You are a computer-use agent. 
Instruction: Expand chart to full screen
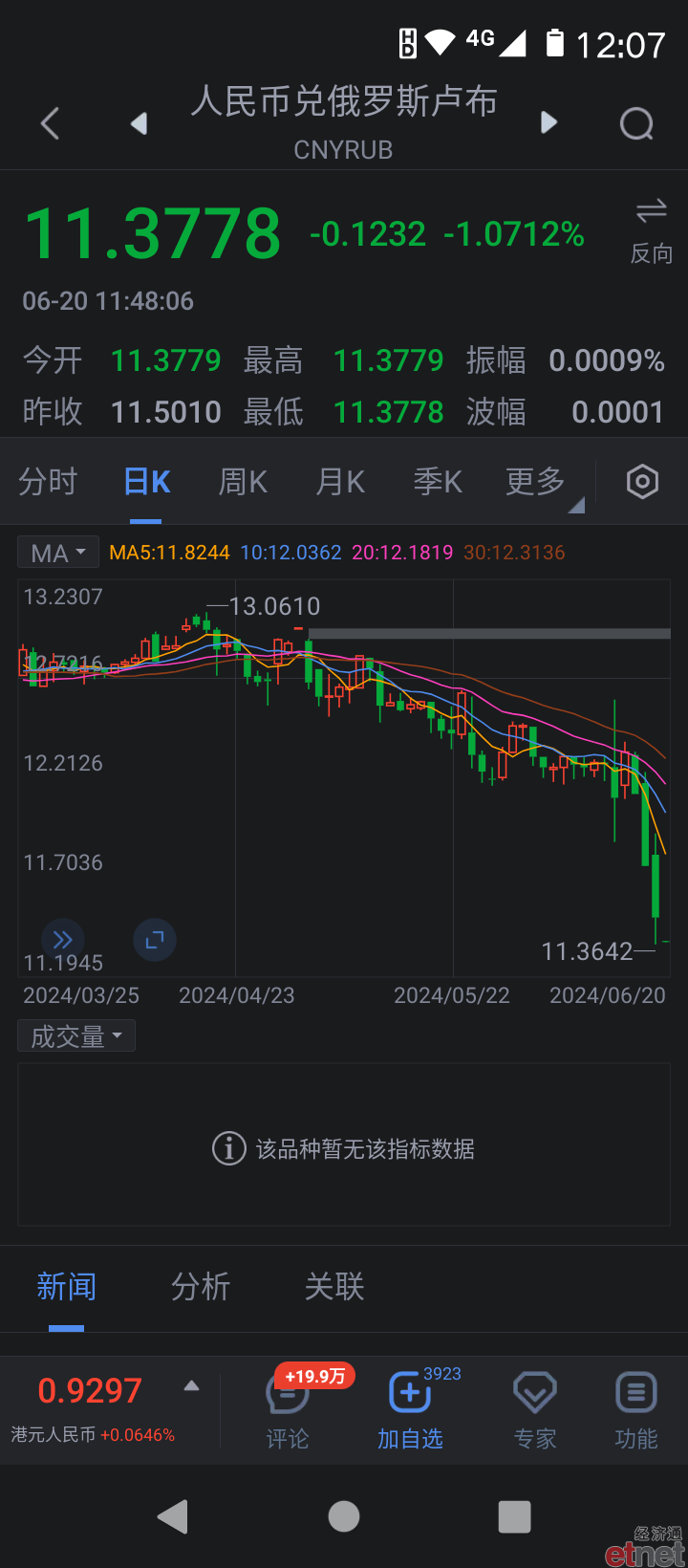155,941
